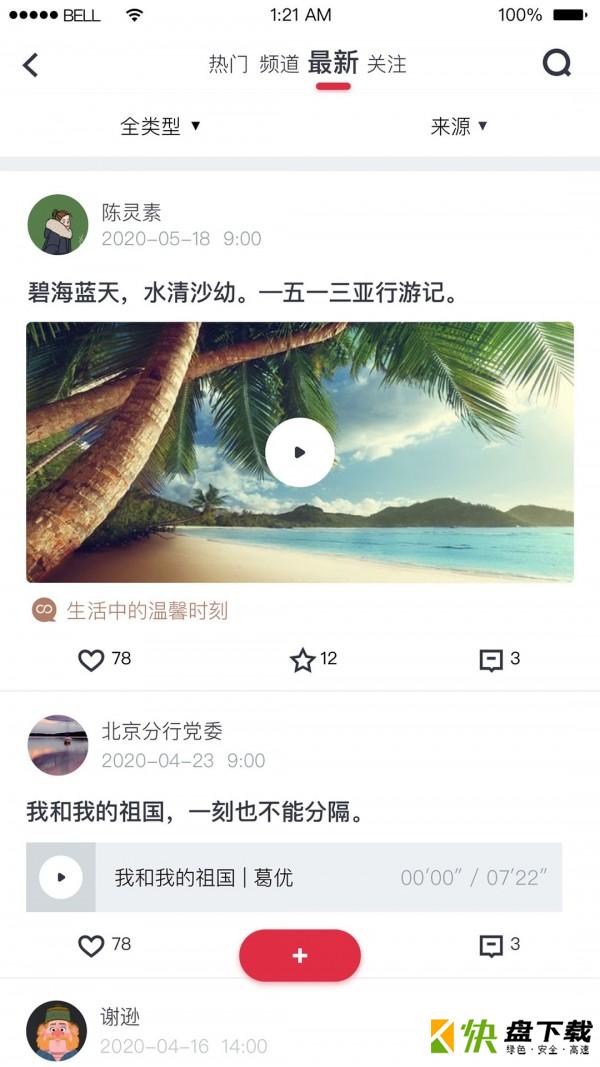Go back using the top-left arrow
This screenshot has height=1067, width=600.
(x=31, y=65)
